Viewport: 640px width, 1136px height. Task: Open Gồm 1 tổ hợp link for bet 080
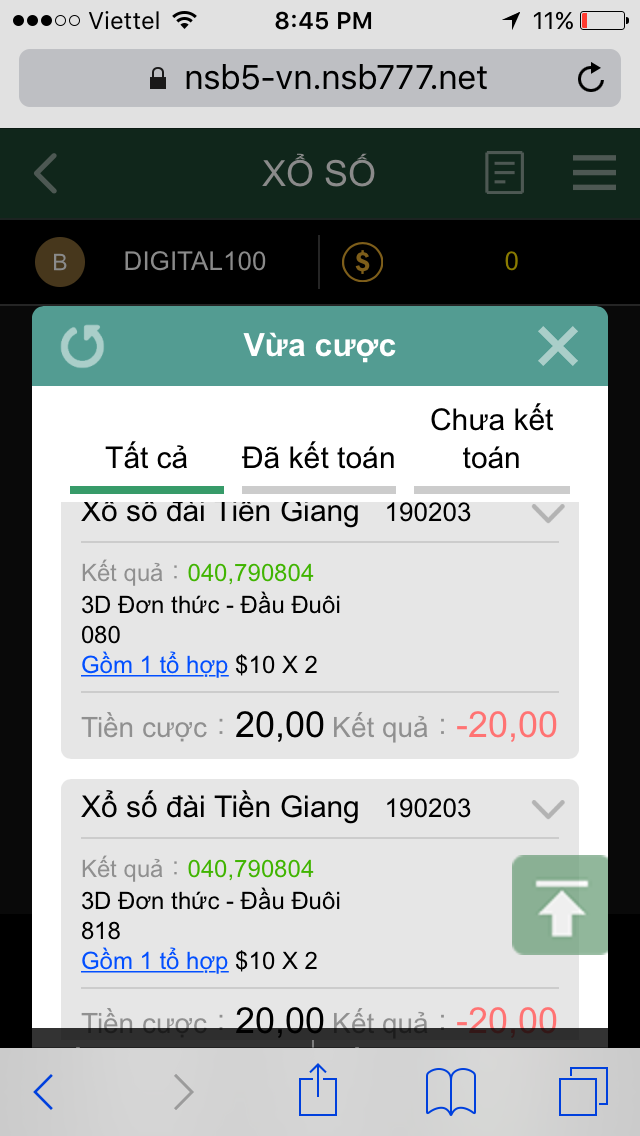click(155, 665)
